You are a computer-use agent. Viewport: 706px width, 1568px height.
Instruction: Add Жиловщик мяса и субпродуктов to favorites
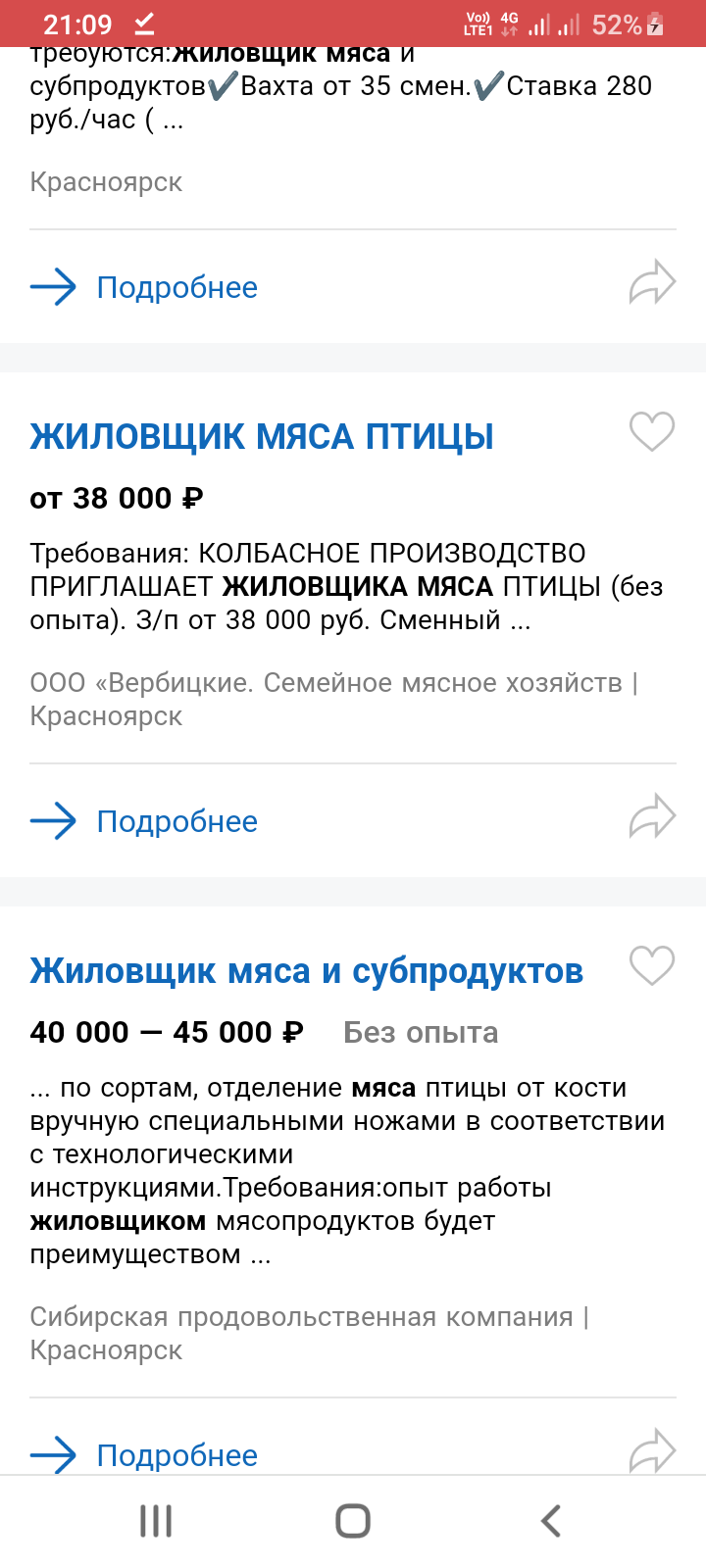point(652,965)
